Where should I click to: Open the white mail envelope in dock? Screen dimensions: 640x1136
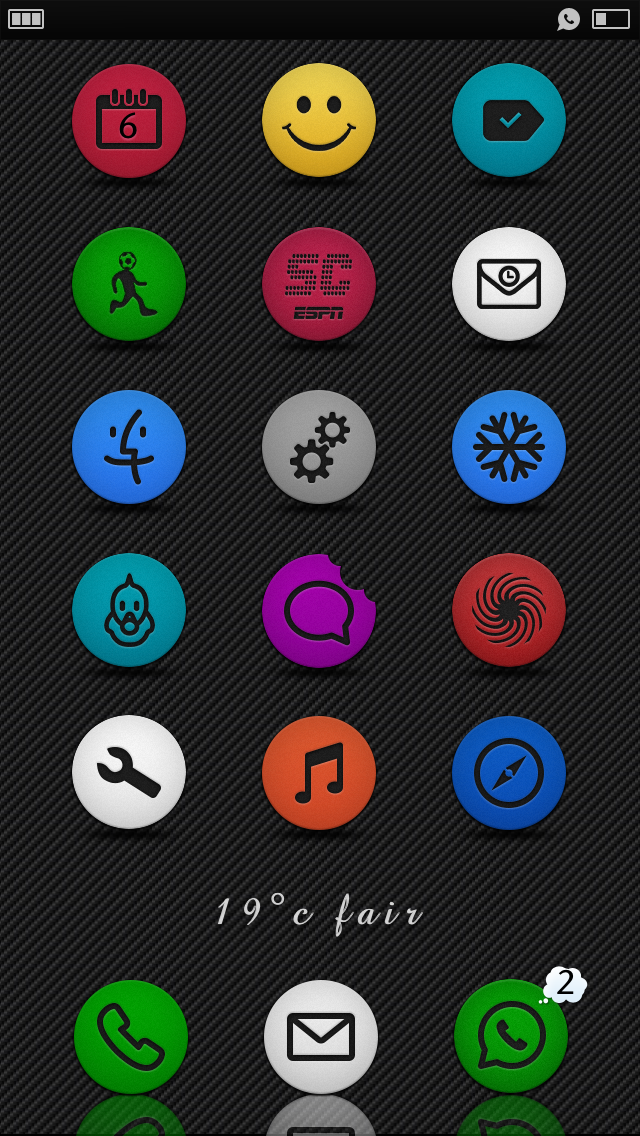(321, 1037)
